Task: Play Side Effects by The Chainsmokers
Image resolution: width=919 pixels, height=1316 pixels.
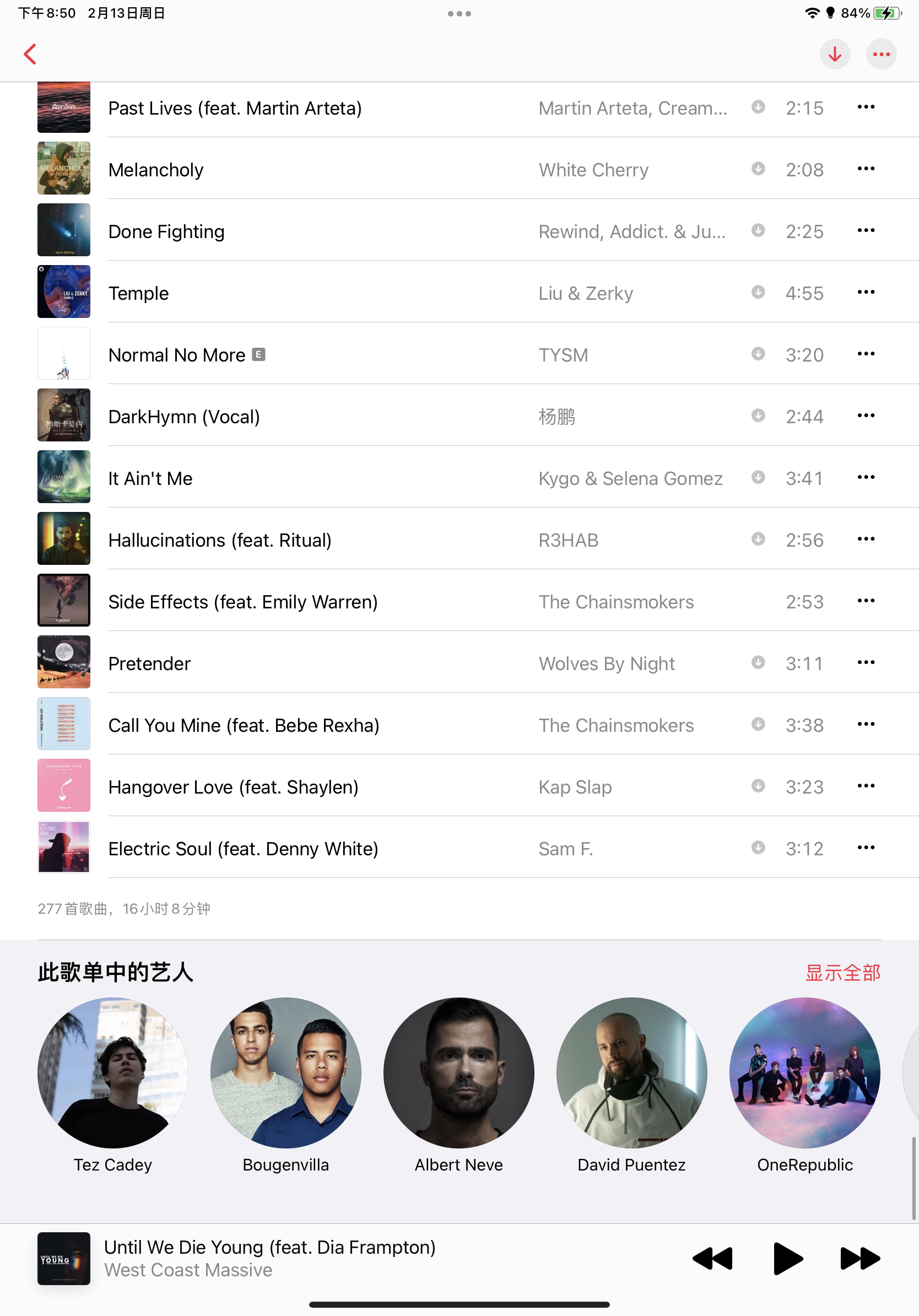Action: pyautogui.click(x=243, y=602)
